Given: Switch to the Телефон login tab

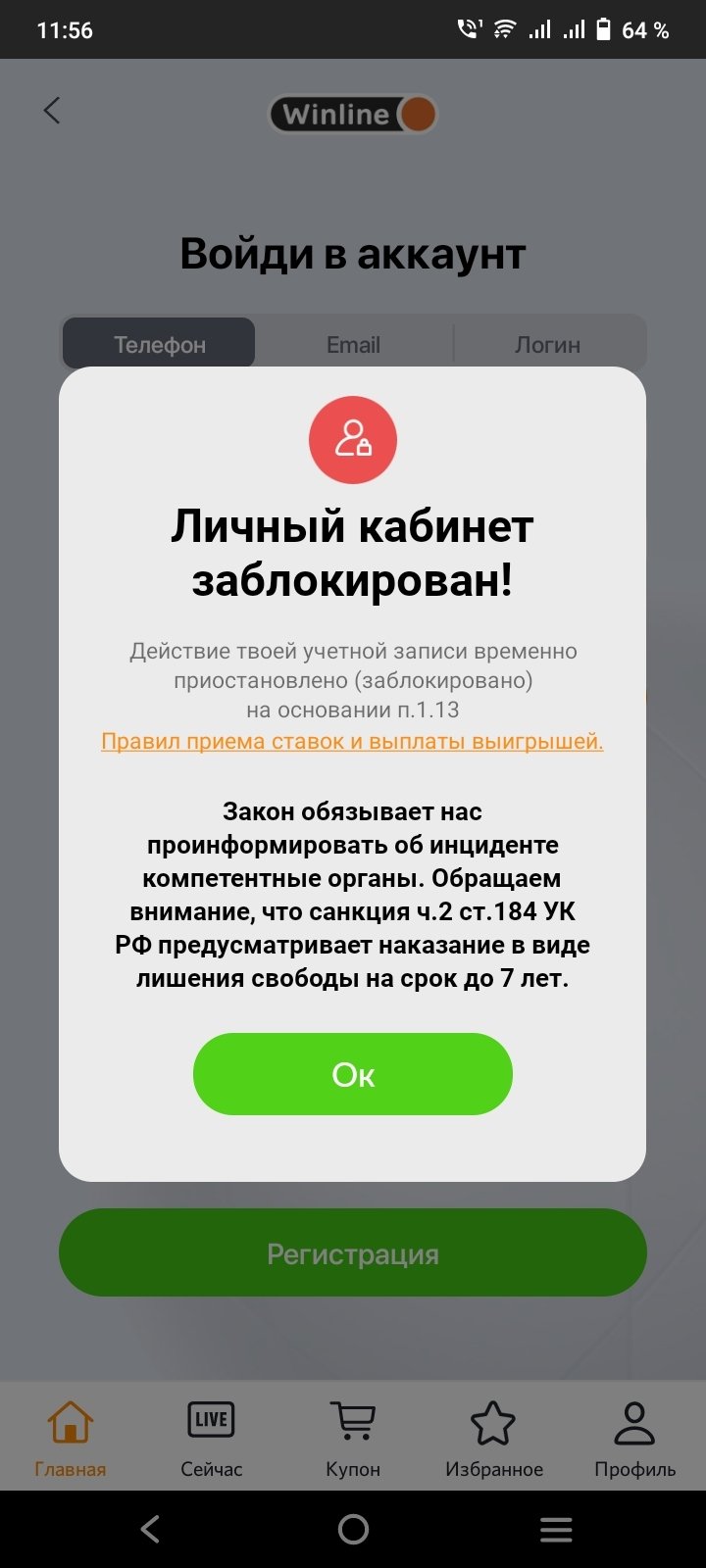Looking at the screenshot, I should (x=159, y=344).
